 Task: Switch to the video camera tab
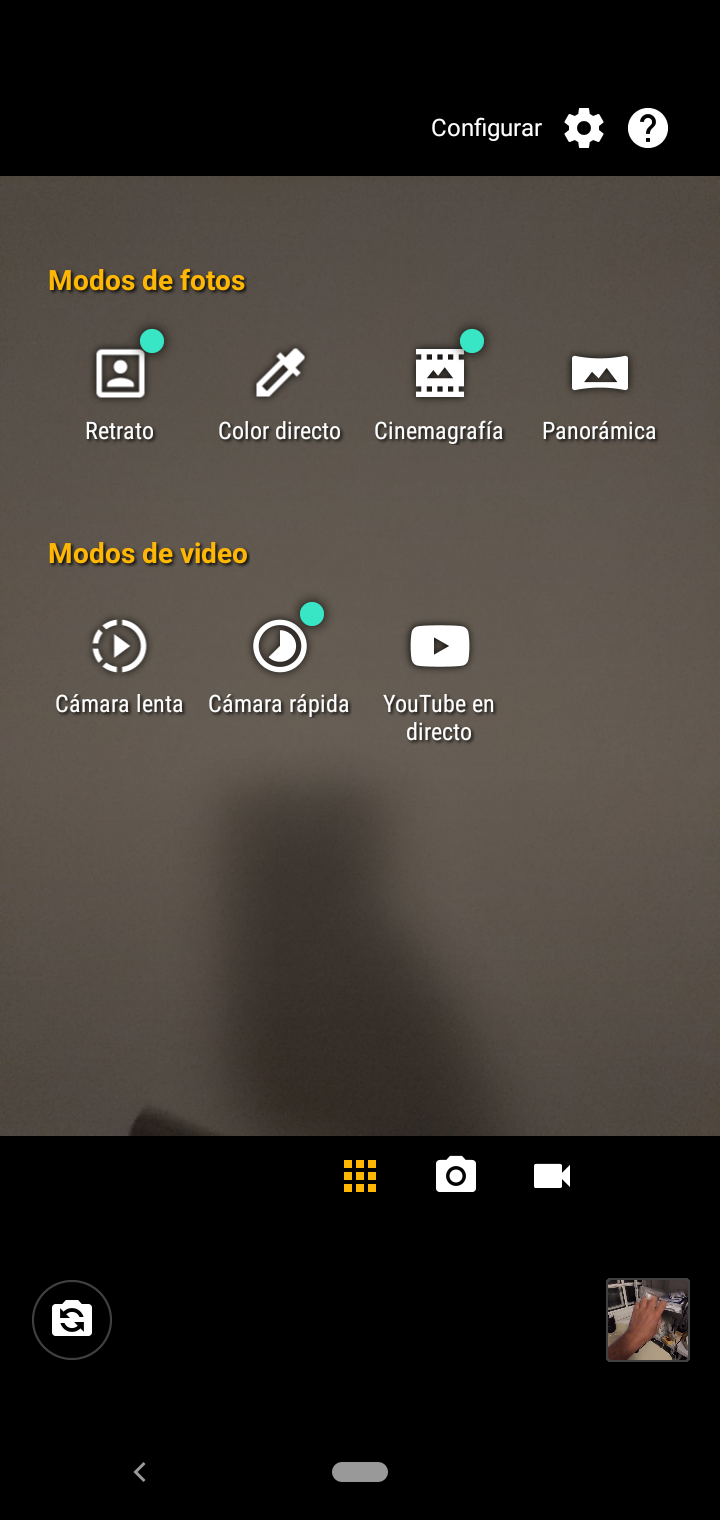552,1176
